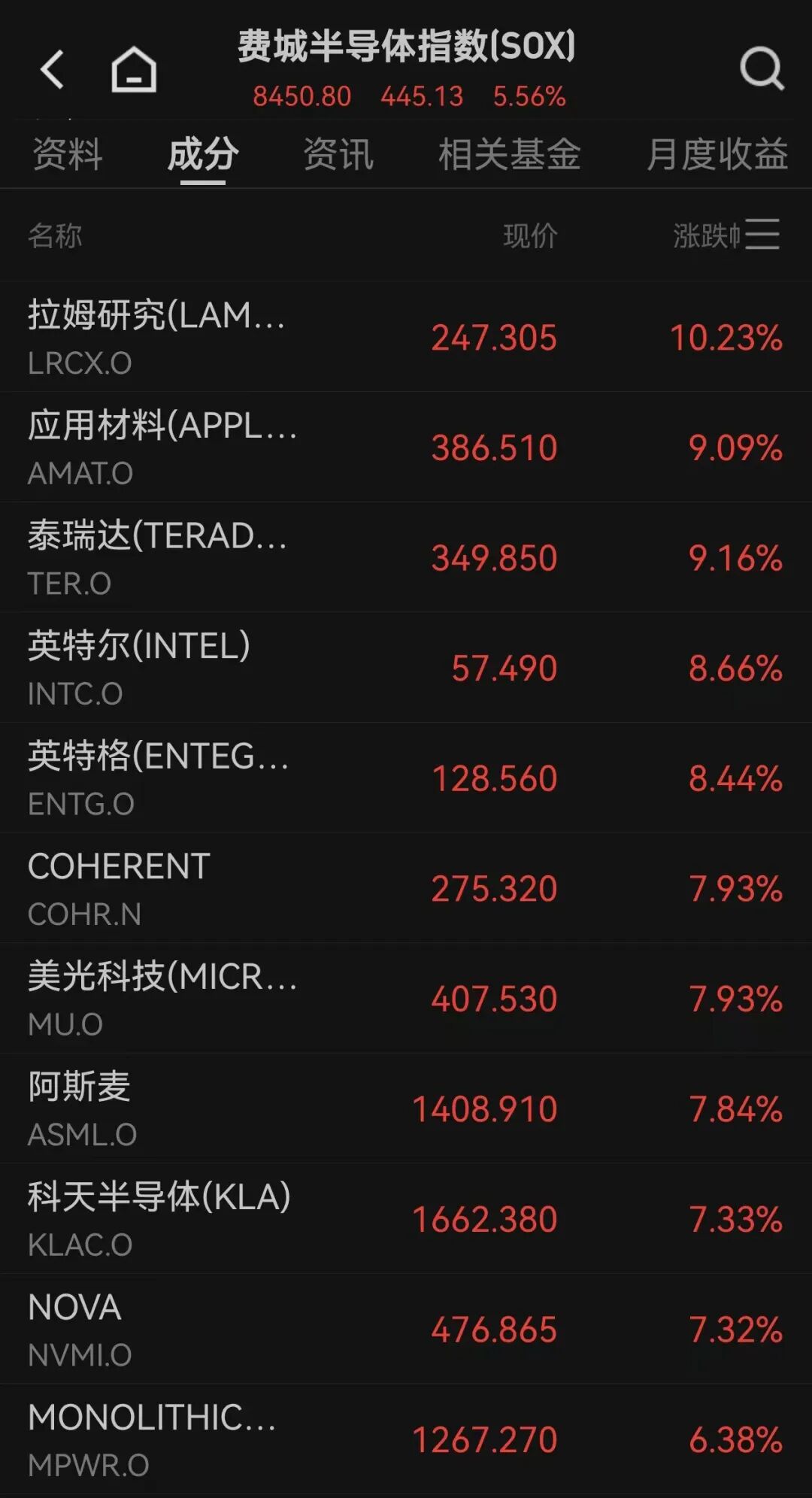Open the TER.O Teradyne row
812x1498 pixels.
[x=406, y=557]
